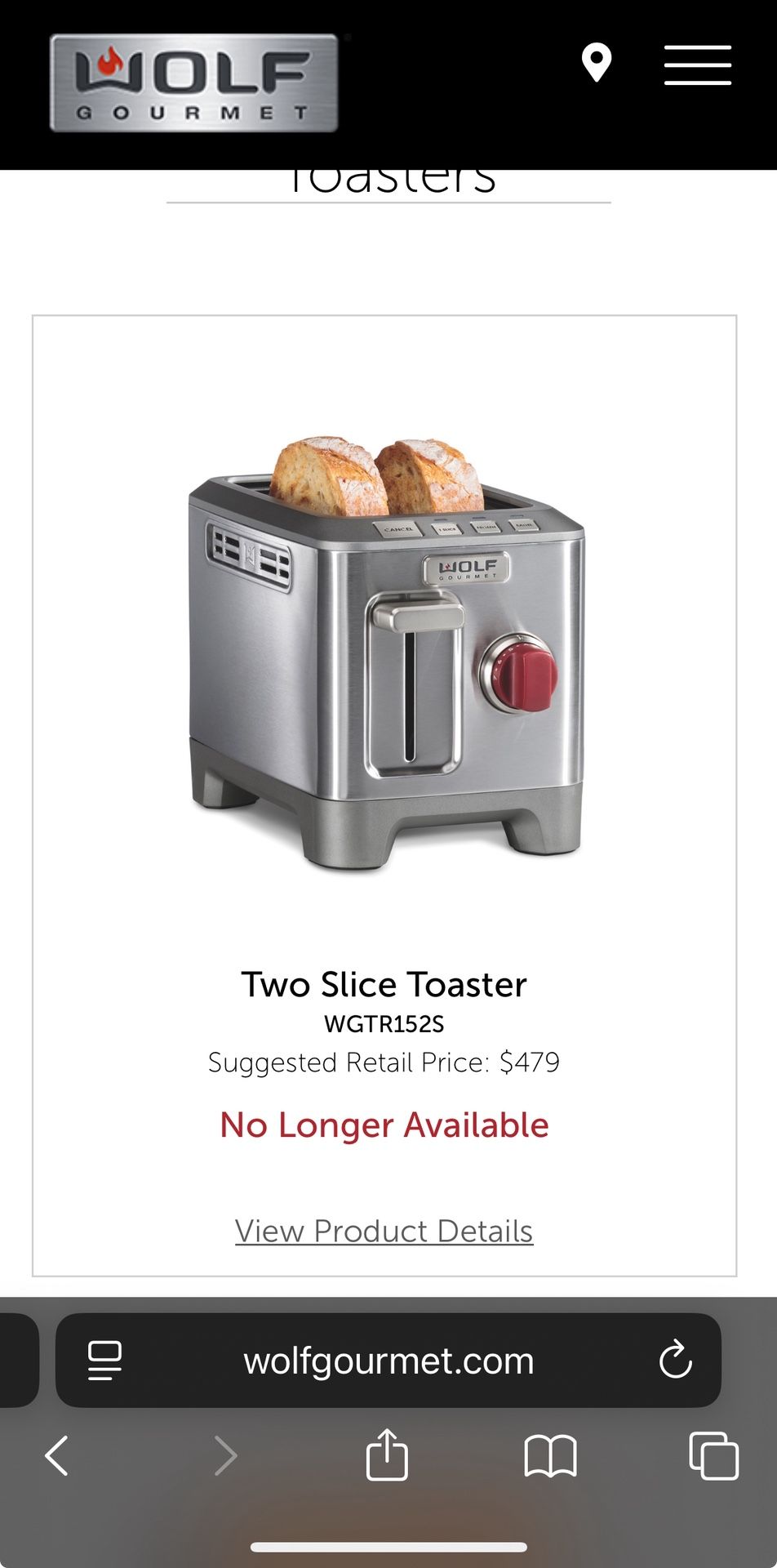Open View Product Details
This screenshot has height=1568, width=777.
point(384,1231)
